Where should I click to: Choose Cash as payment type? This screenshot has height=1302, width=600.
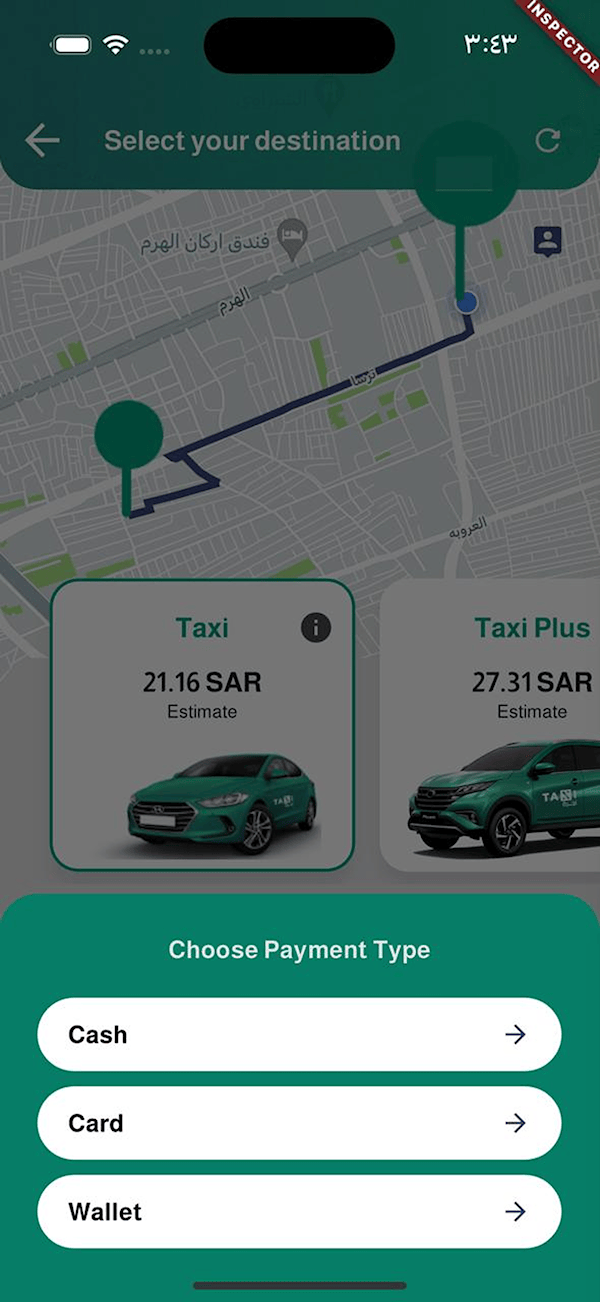point(299,1034)
